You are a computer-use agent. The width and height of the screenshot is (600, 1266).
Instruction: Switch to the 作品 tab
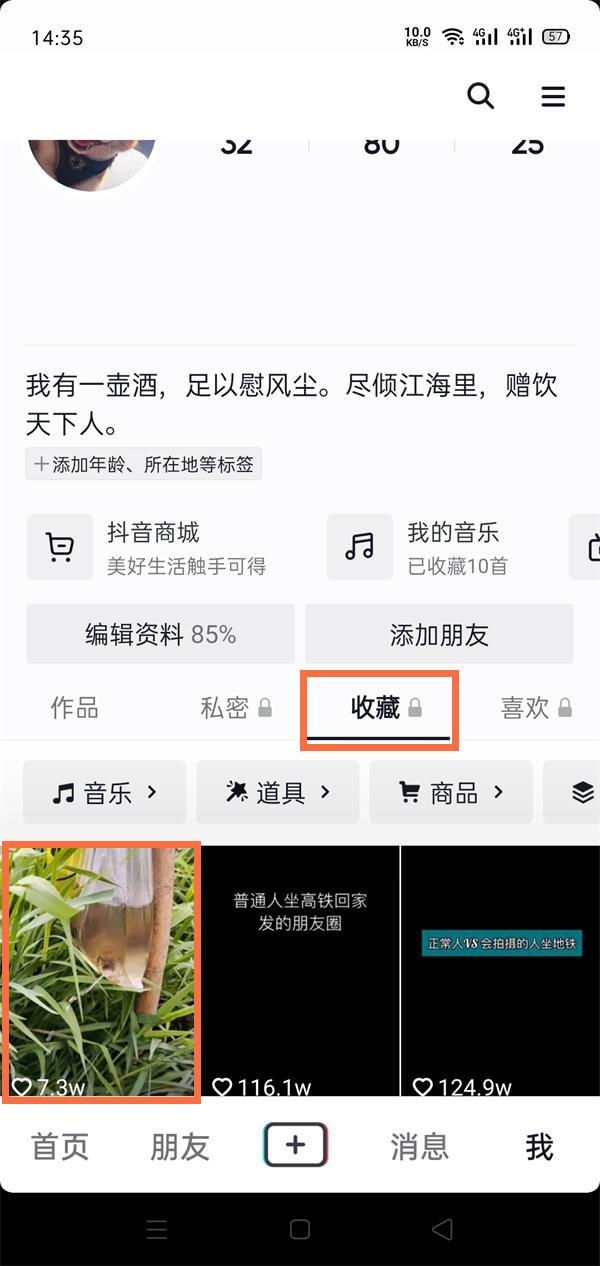click(75, 708)
